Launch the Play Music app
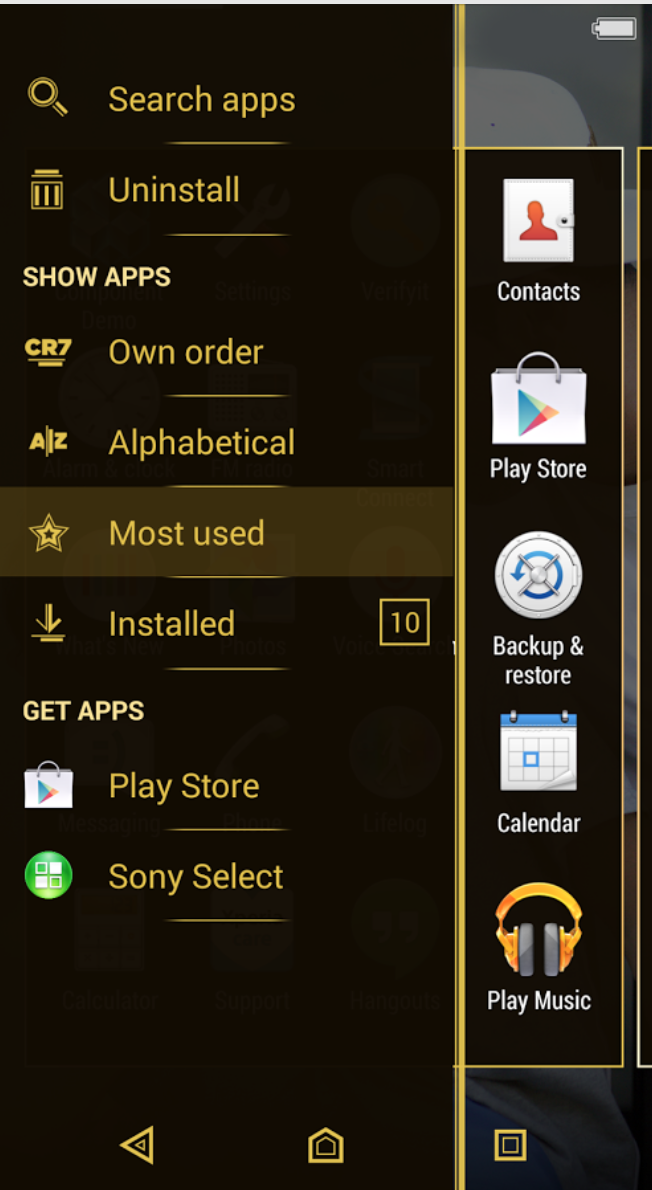The width and height of the screenshot is (652, 1190). point(538,947)
